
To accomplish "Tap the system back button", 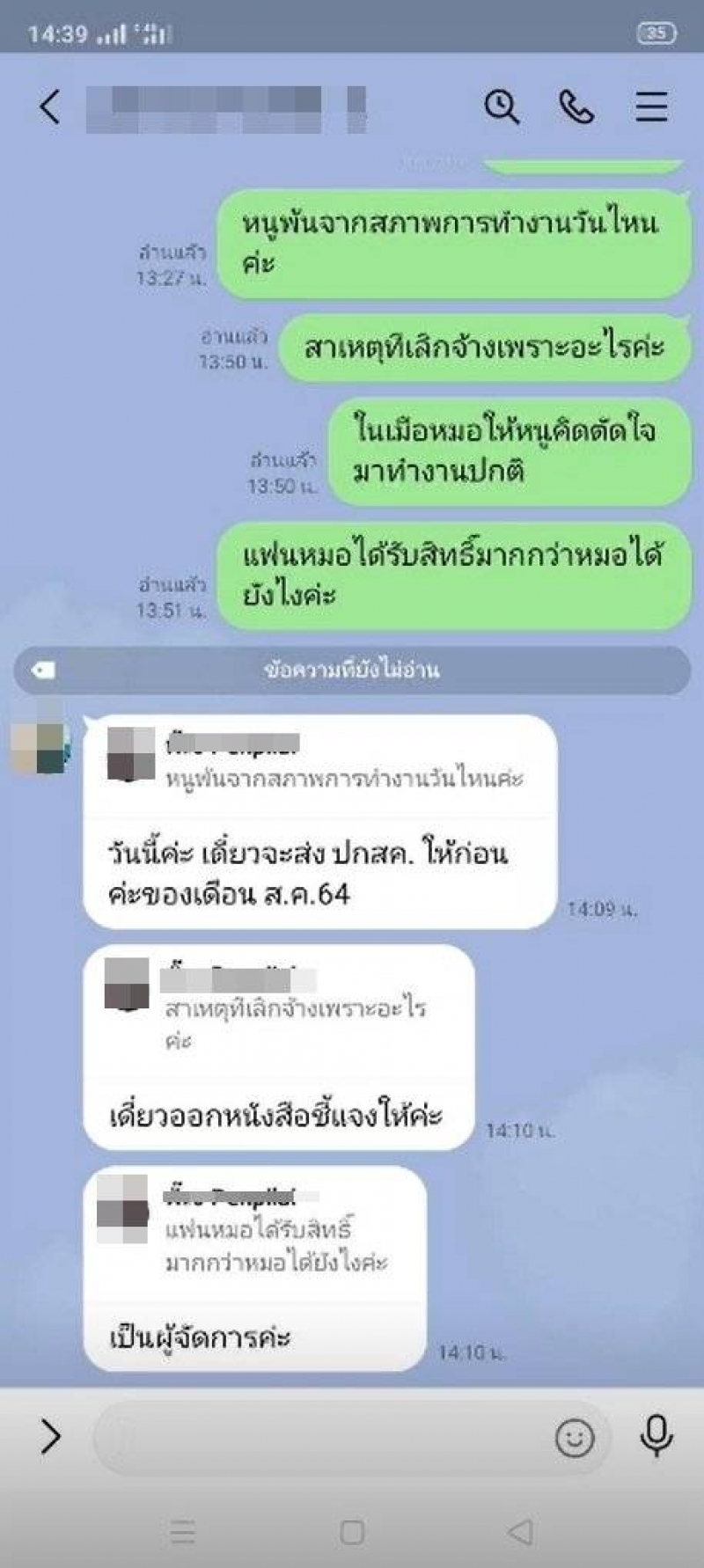I will click(520, 1532).
